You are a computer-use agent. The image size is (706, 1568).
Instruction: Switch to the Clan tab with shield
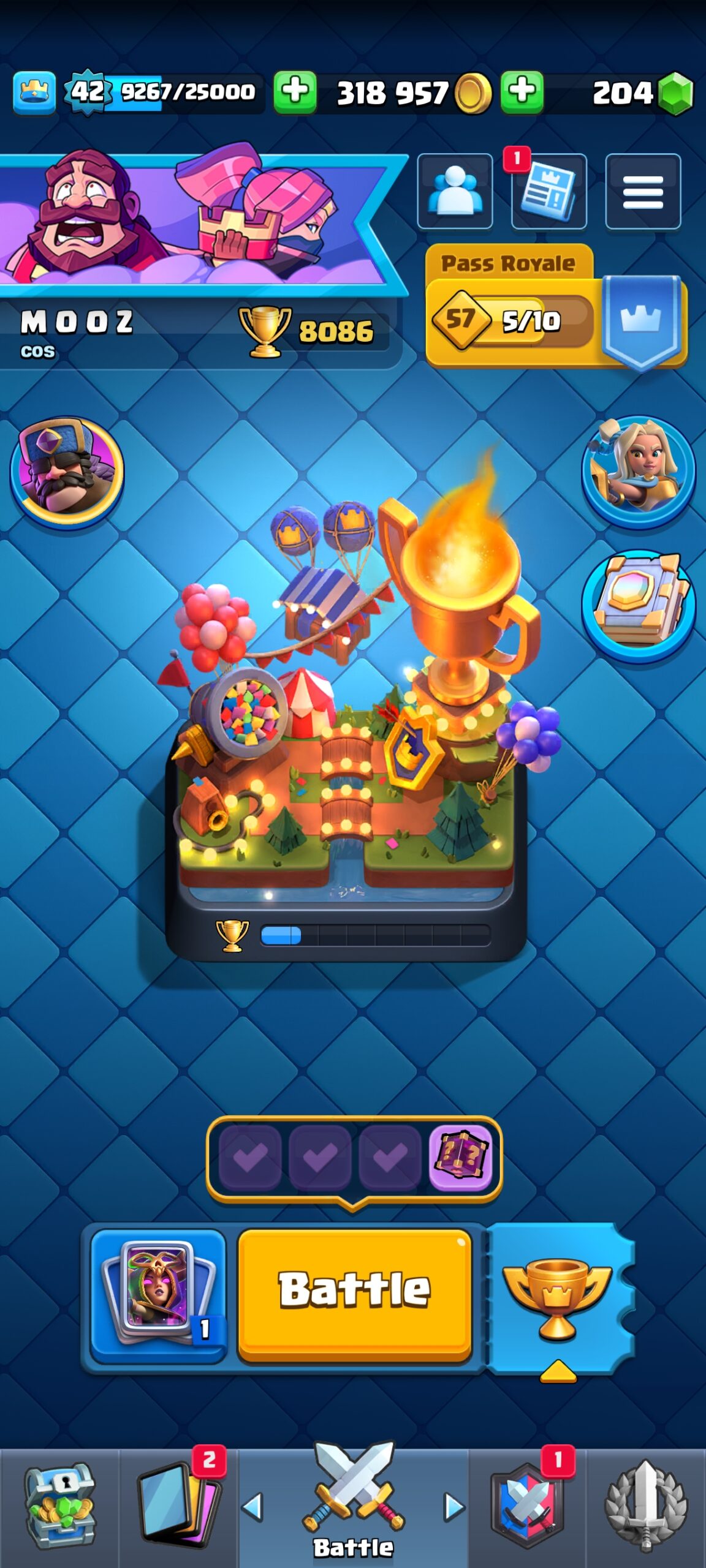(x=528, y=1507)
